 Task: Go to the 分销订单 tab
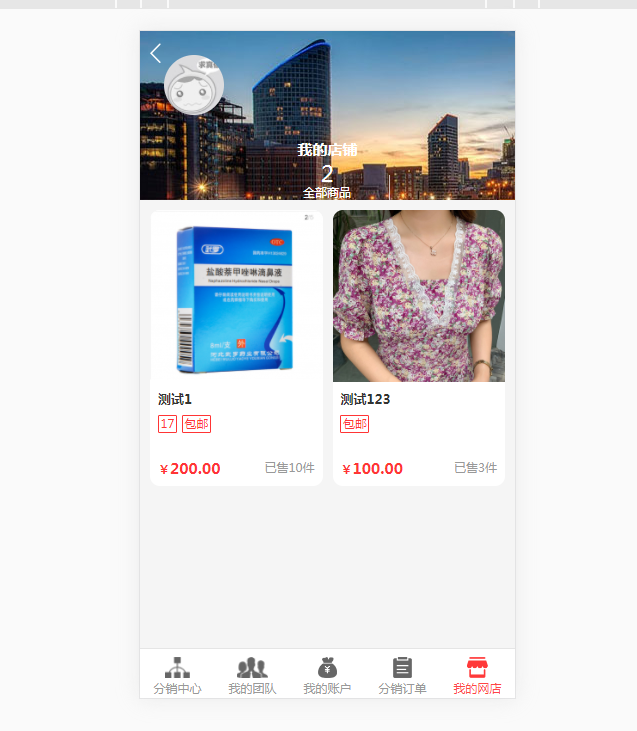[402, 676]
